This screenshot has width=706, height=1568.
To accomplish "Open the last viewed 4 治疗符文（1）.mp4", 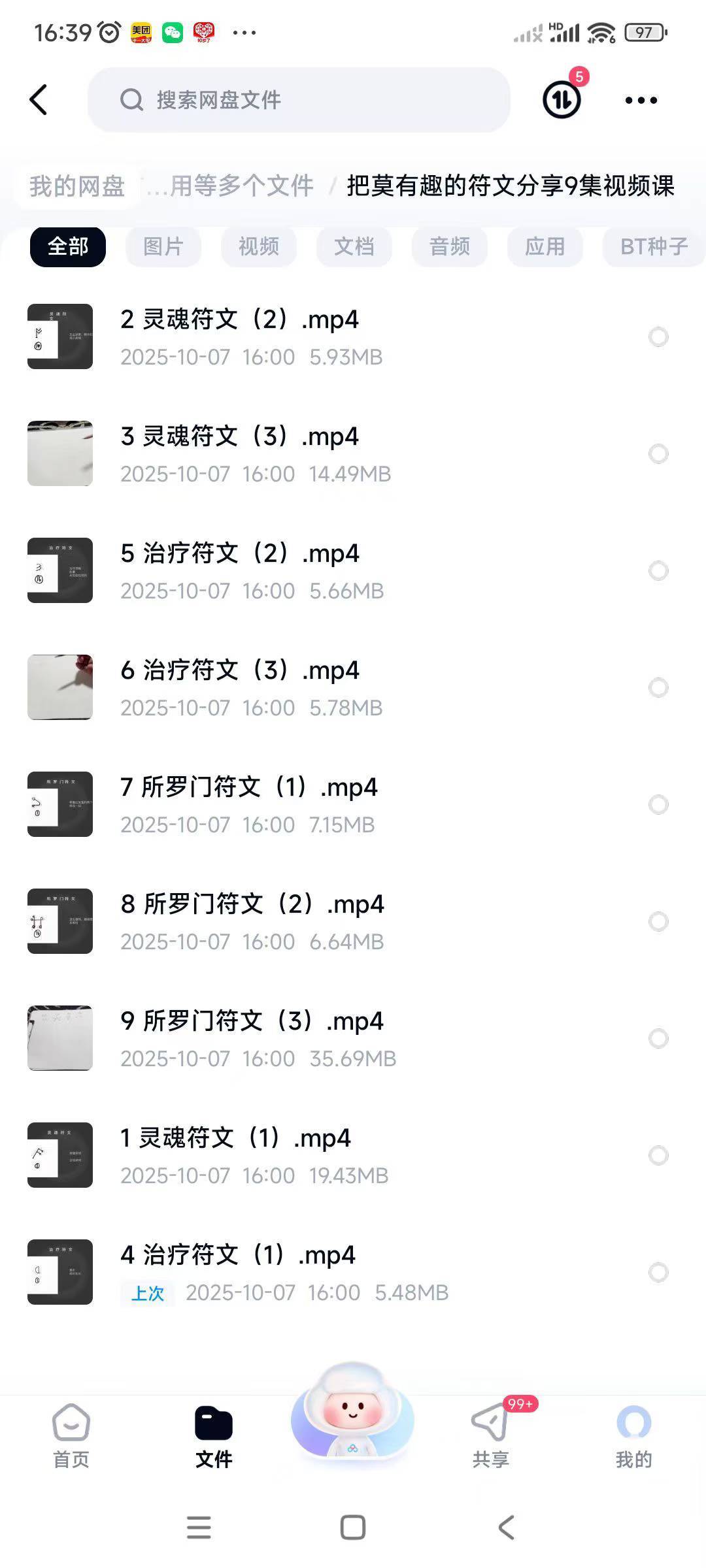I will click(238, 1256).
